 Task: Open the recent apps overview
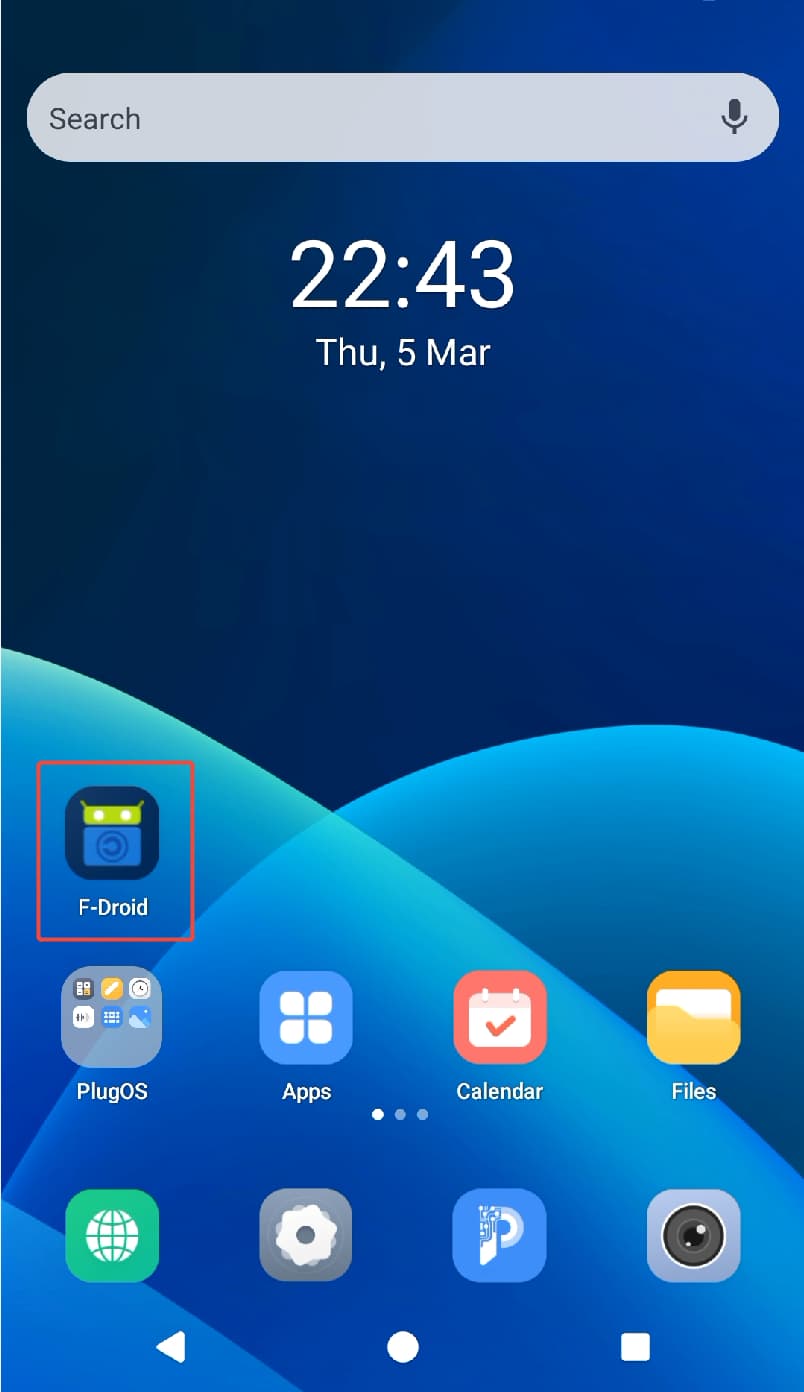(635, 1347)
